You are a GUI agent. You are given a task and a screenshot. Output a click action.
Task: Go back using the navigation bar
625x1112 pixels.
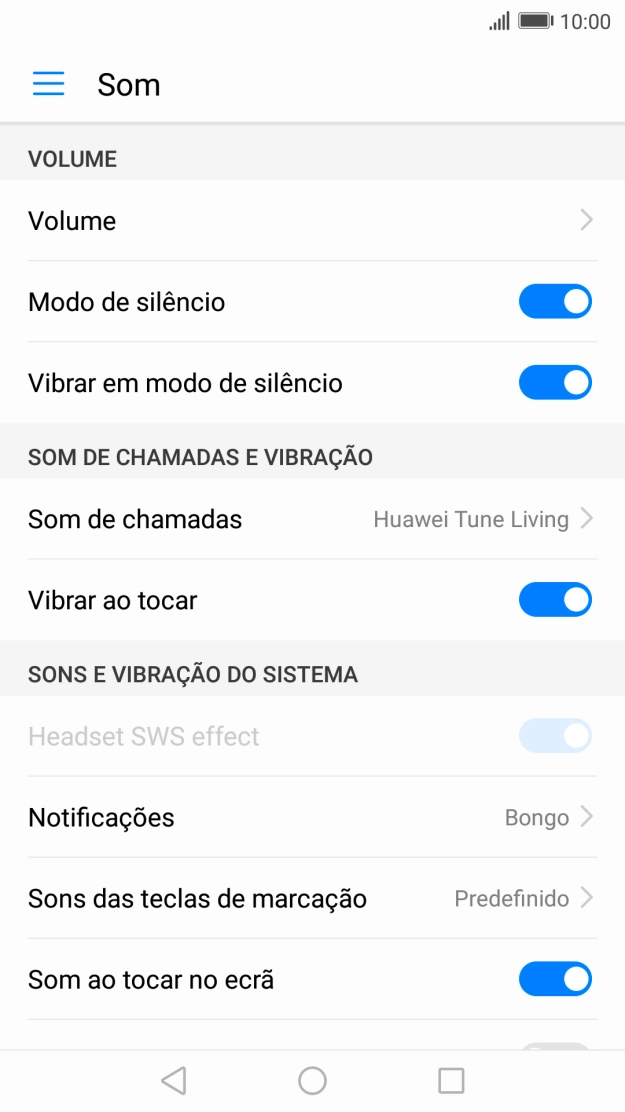pos(174,1080)
